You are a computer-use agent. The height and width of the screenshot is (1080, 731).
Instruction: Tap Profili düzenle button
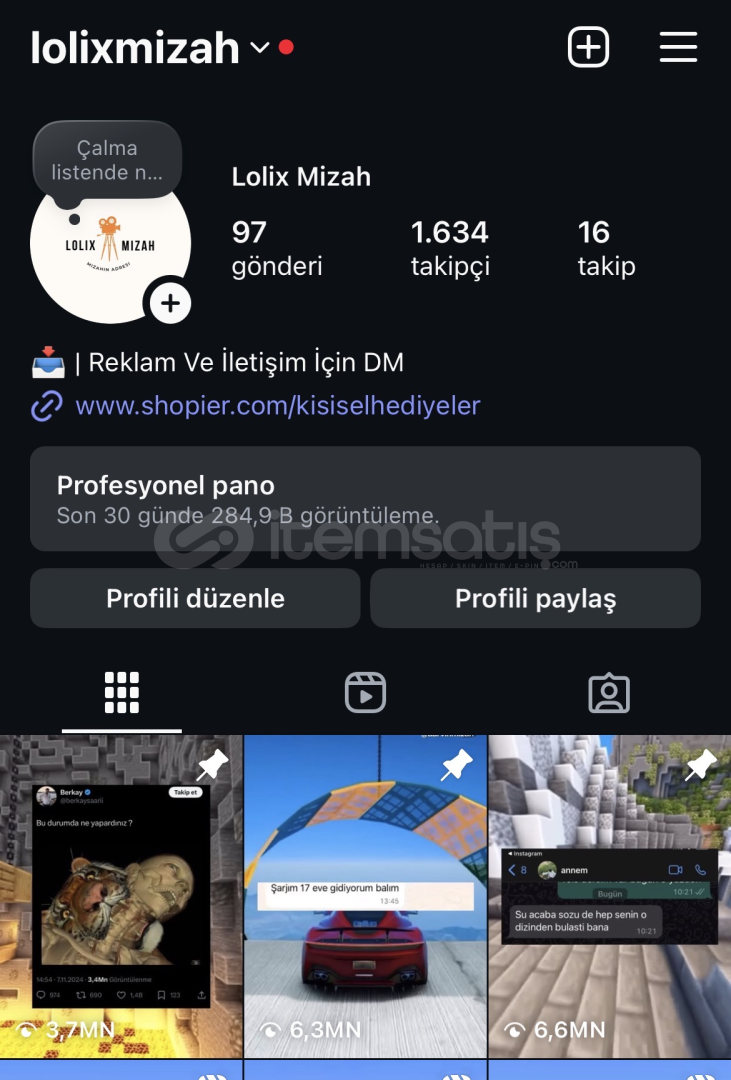[x=195, y=598]
